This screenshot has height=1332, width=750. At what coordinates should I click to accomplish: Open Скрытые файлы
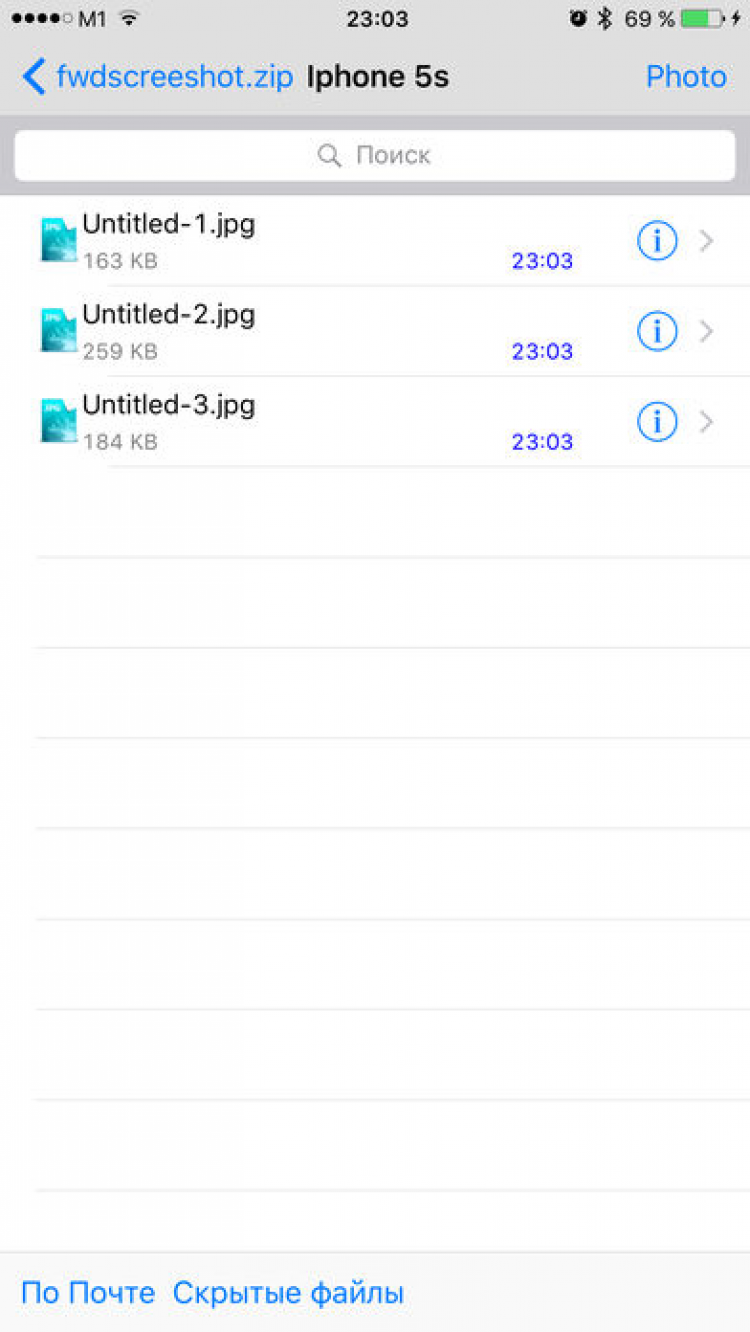click(x=288, y=1293)
